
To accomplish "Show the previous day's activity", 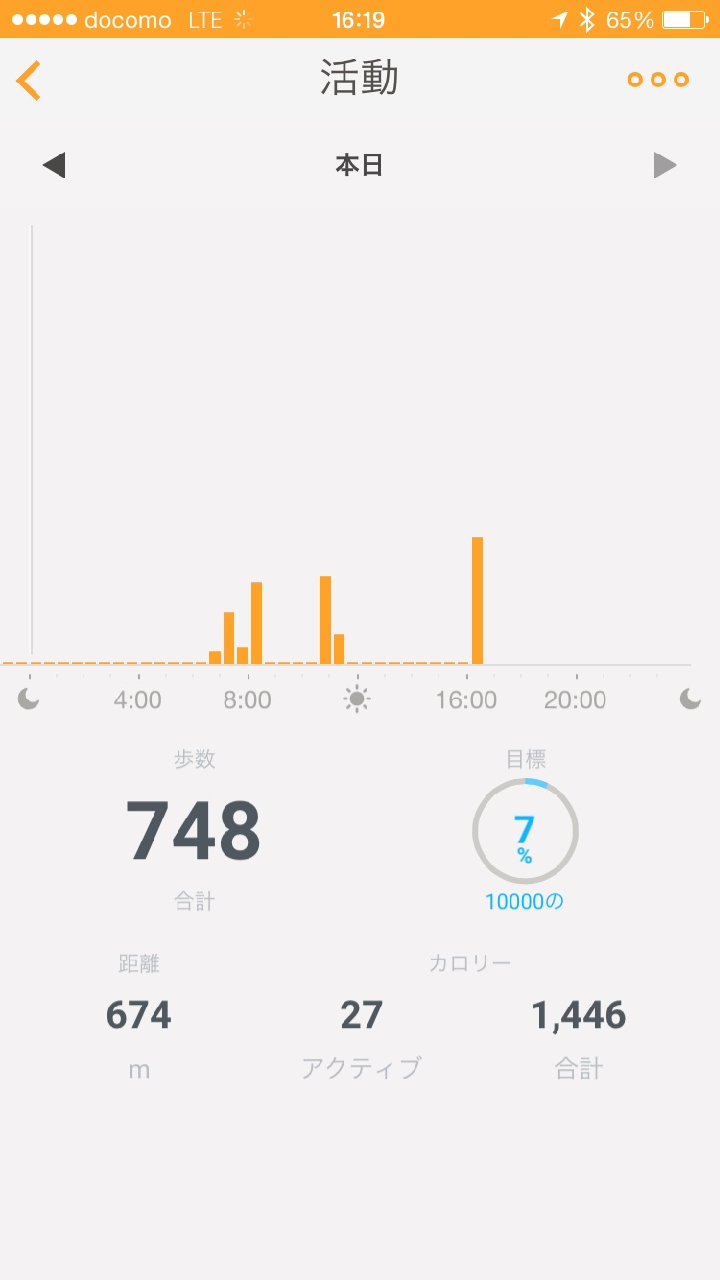I will click(x=54, y=165).
